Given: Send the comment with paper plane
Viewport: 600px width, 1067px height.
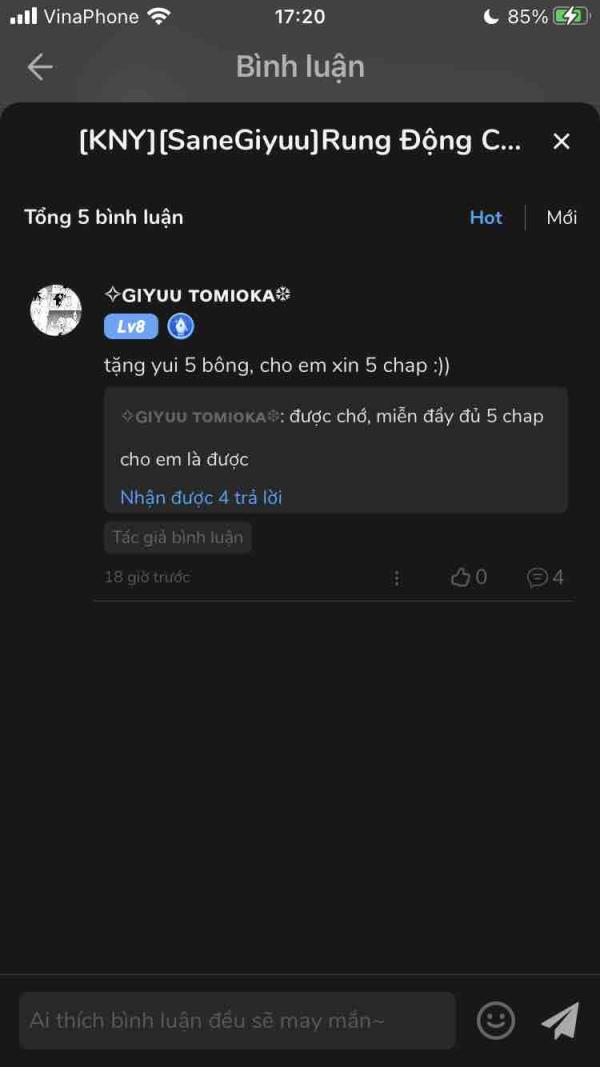Looking at the screenshot, I should [560, 1021].
